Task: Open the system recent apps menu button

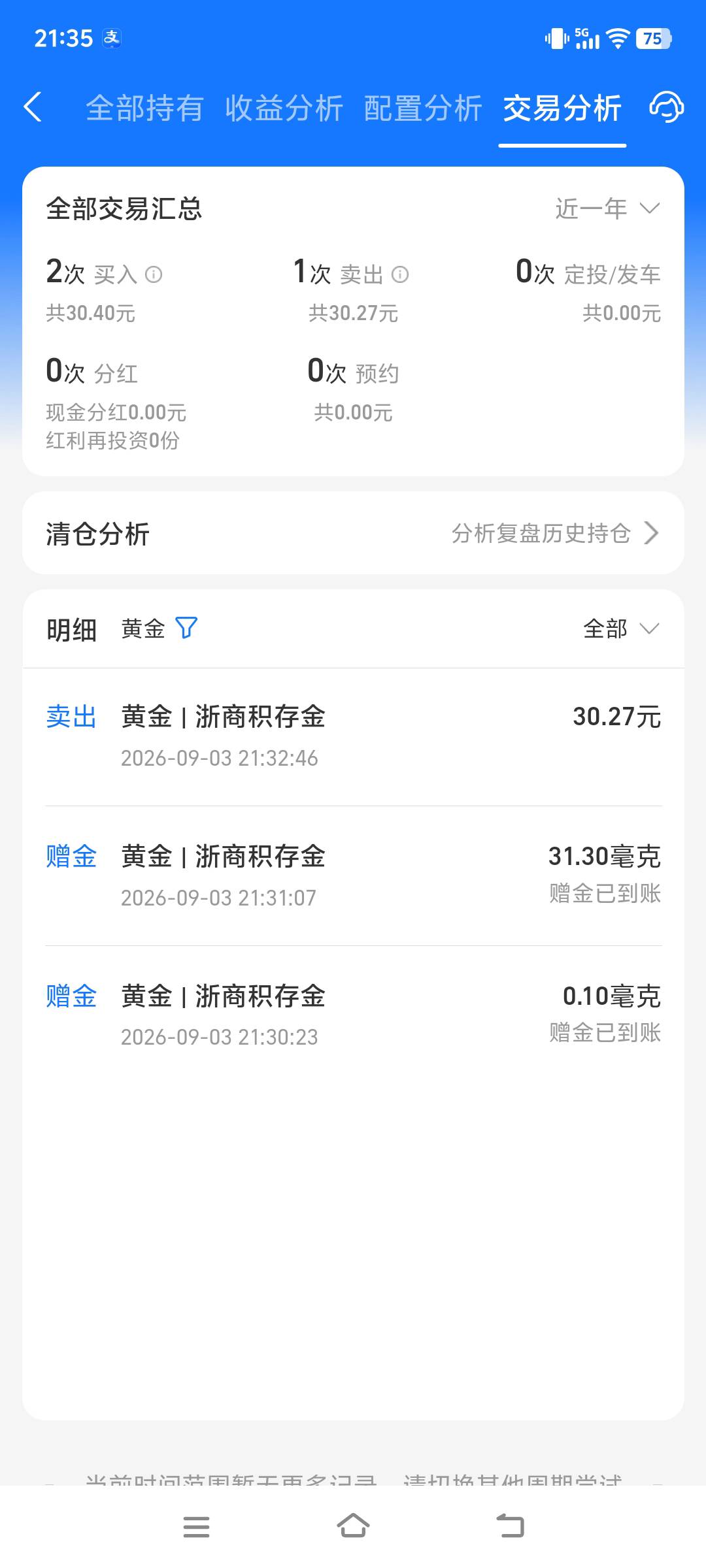Action: point(196,1527)
